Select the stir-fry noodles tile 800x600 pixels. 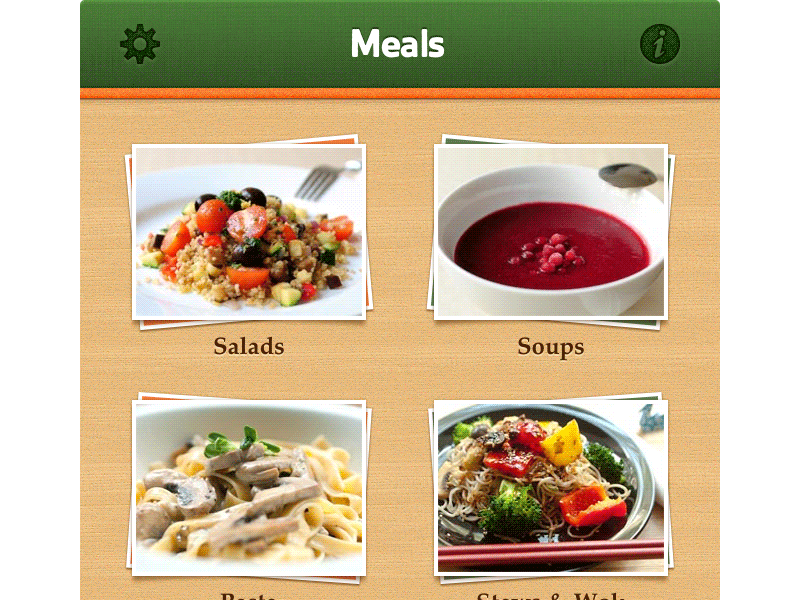550,488
